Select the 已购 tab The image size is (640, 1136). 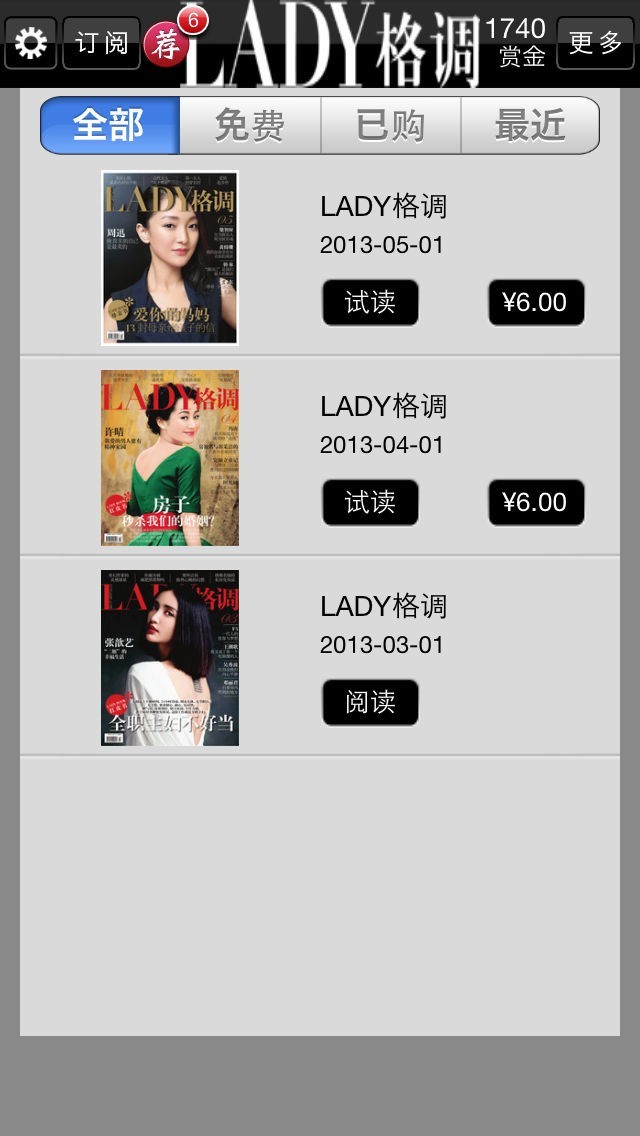click(390, 126)
